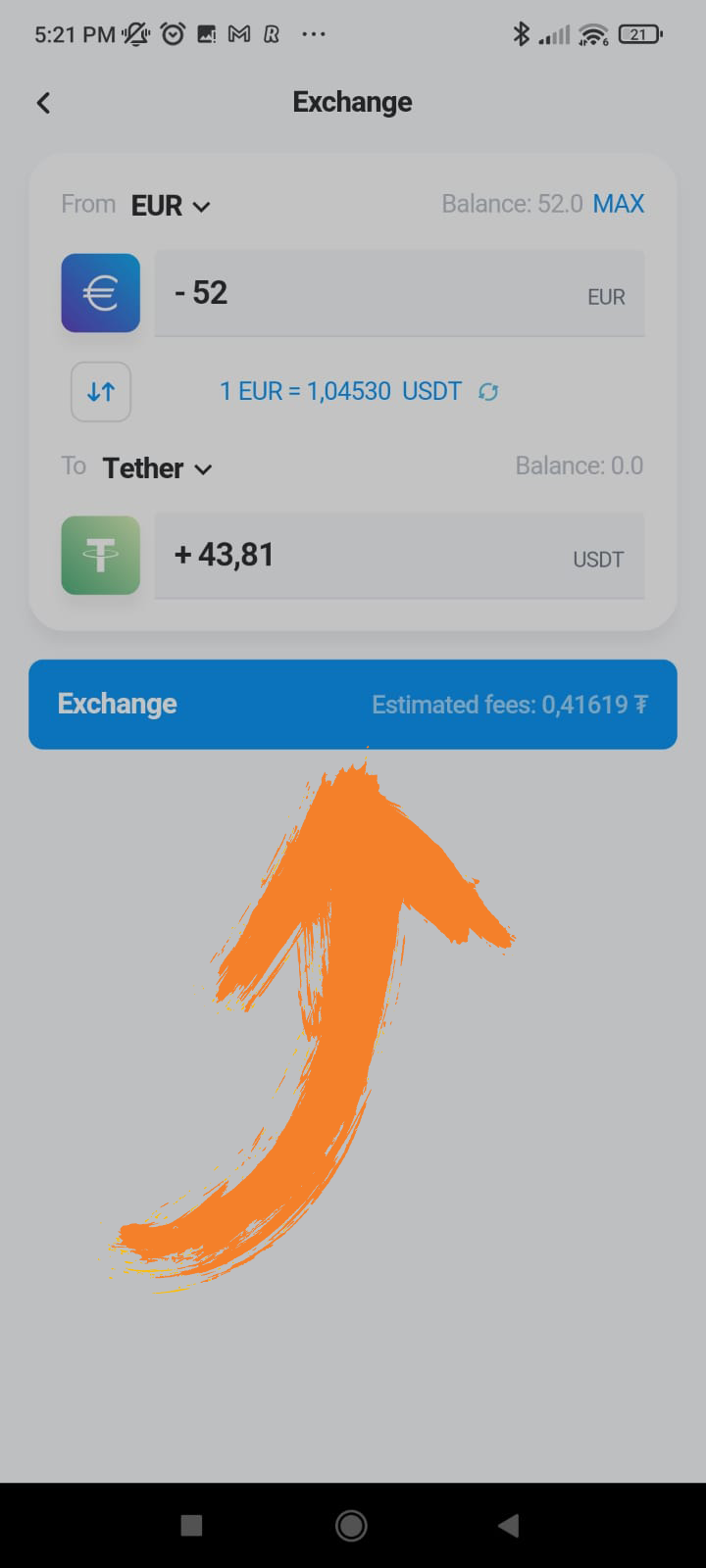
Task: Edit the USDT amount field
Action: click(x=399, y=556)
